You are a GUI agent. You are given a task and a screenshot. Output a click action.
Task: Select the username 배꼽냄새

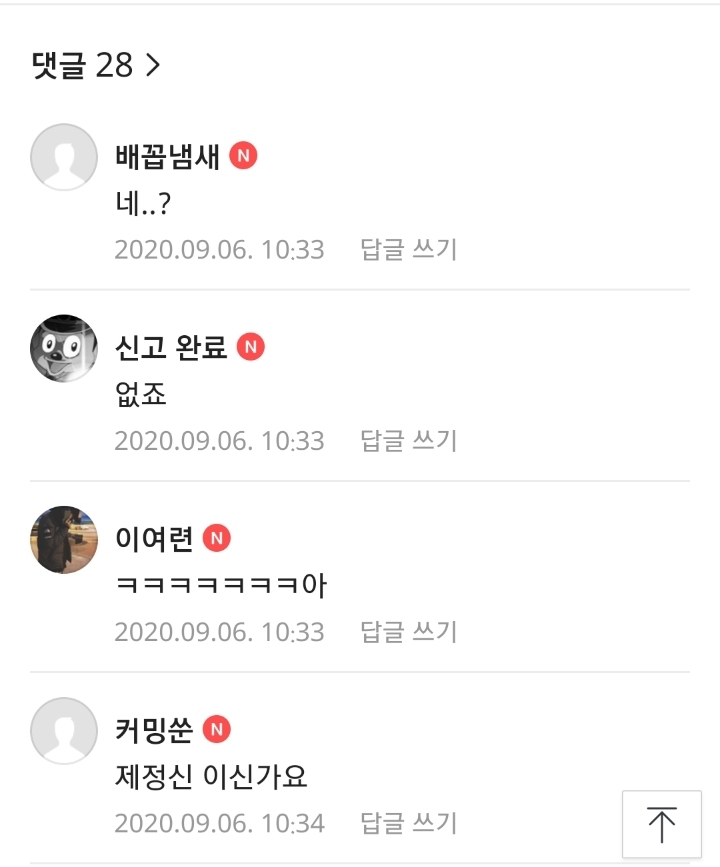pos(167,156)
